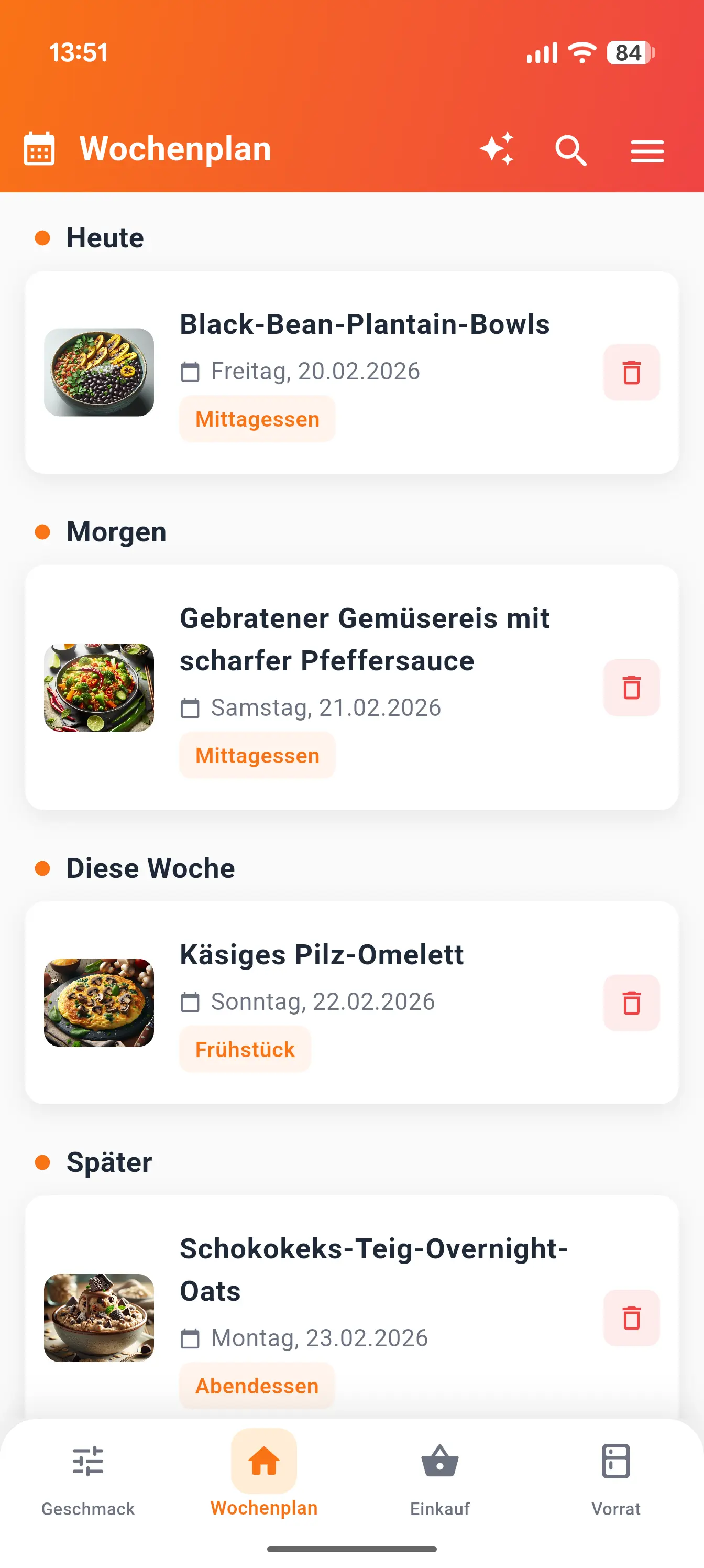Image resolution: width=704 pixels, height=1568 pixels.
Task: Delete the Käsiges Pilz-Omelett meal
Action: pyautogui.click(x=631, y=1002)
